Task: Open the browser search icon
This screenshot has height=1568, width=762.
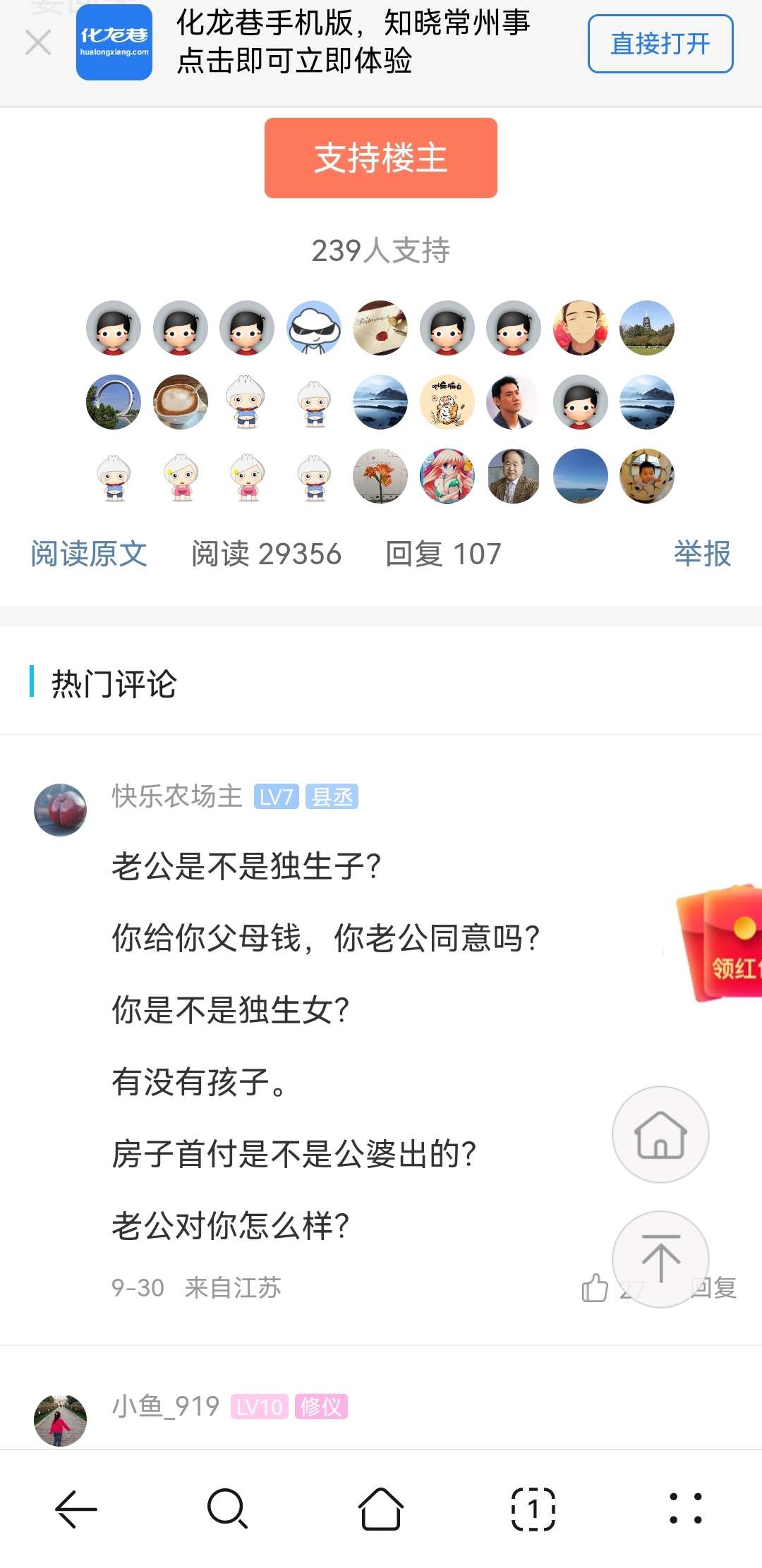Action: click(x=227, y=1509)
